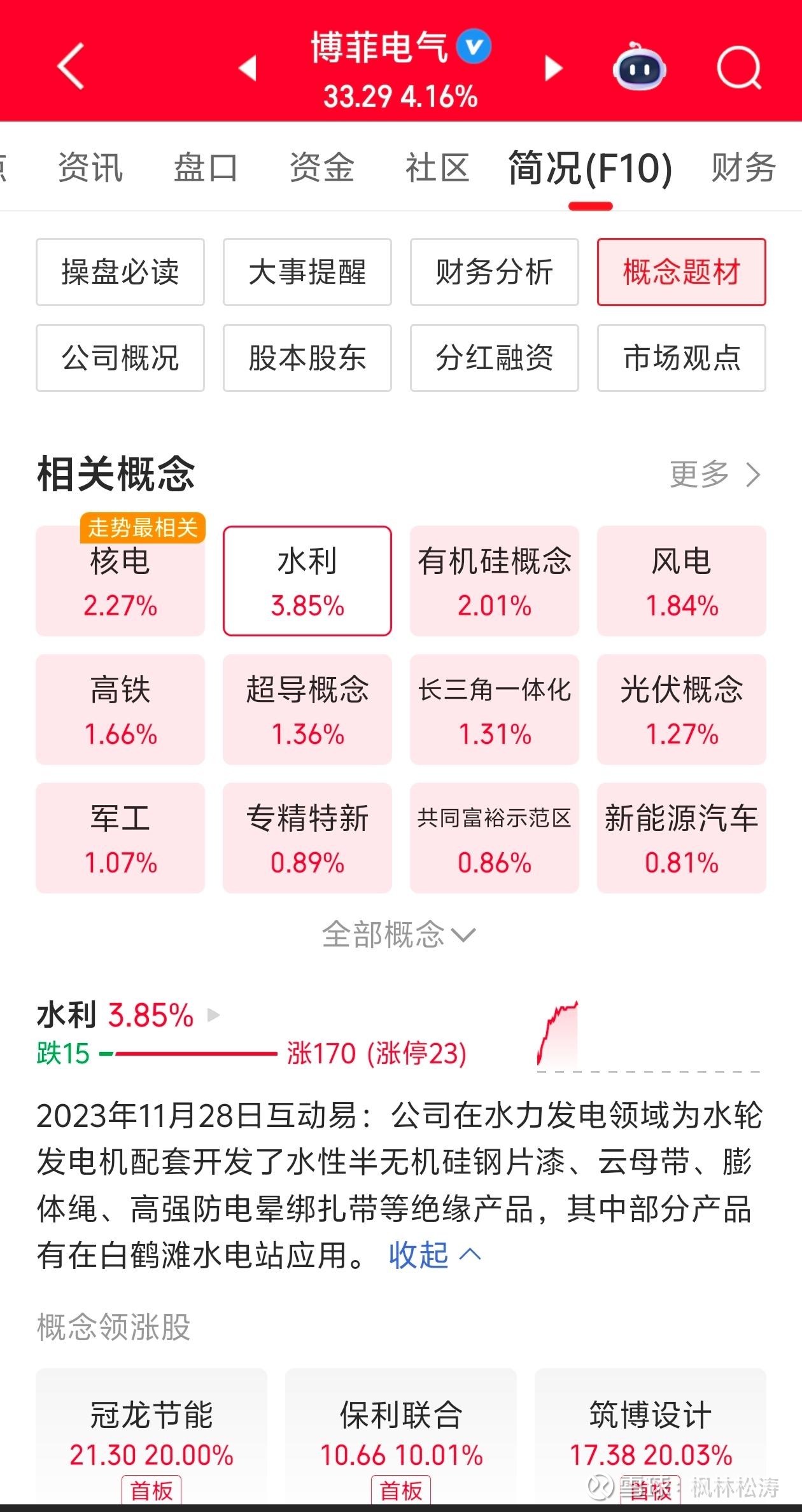Switch to the 资金 tab

(321, 168)
